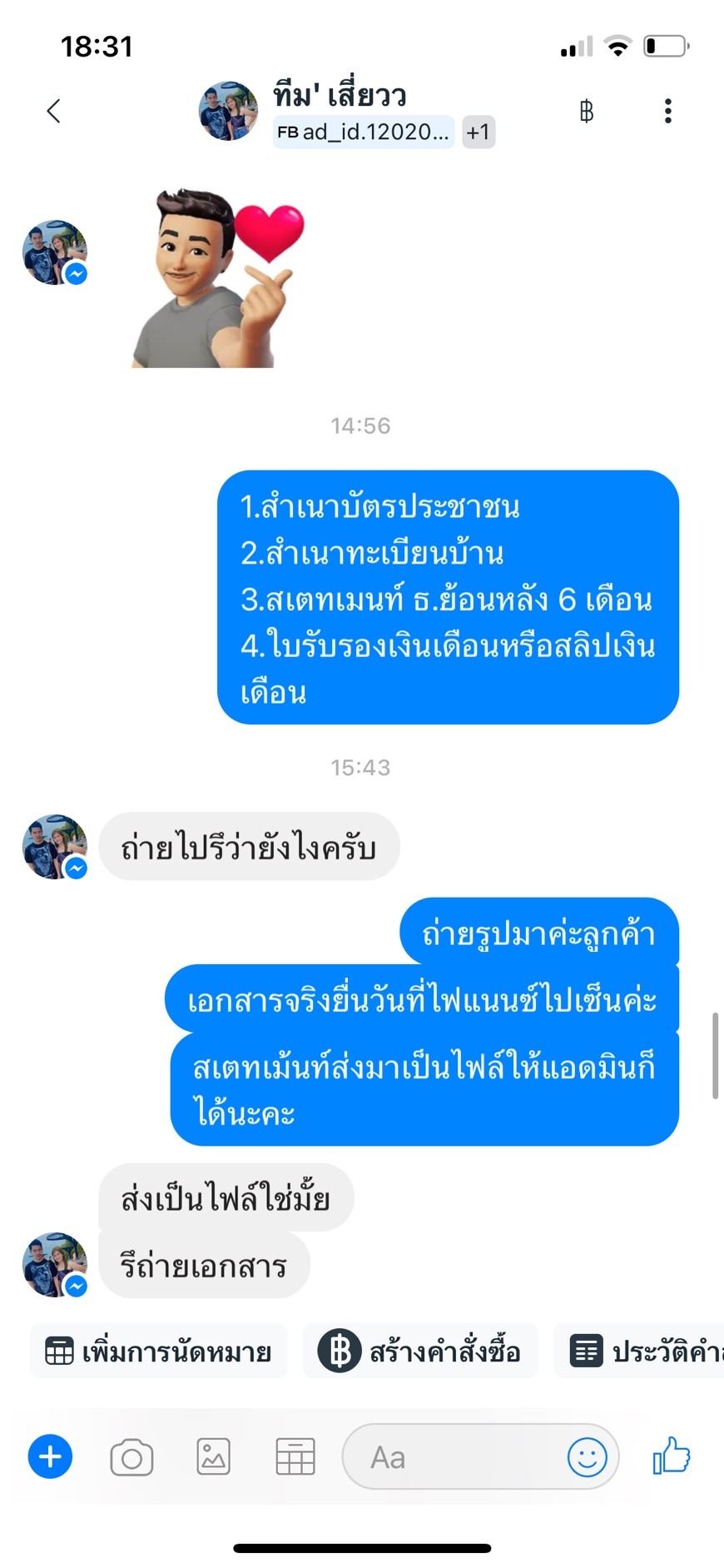The image size is (724, 1568).
Task: Show more tags with the +1 chip
Action: click(x=479, y=132)
